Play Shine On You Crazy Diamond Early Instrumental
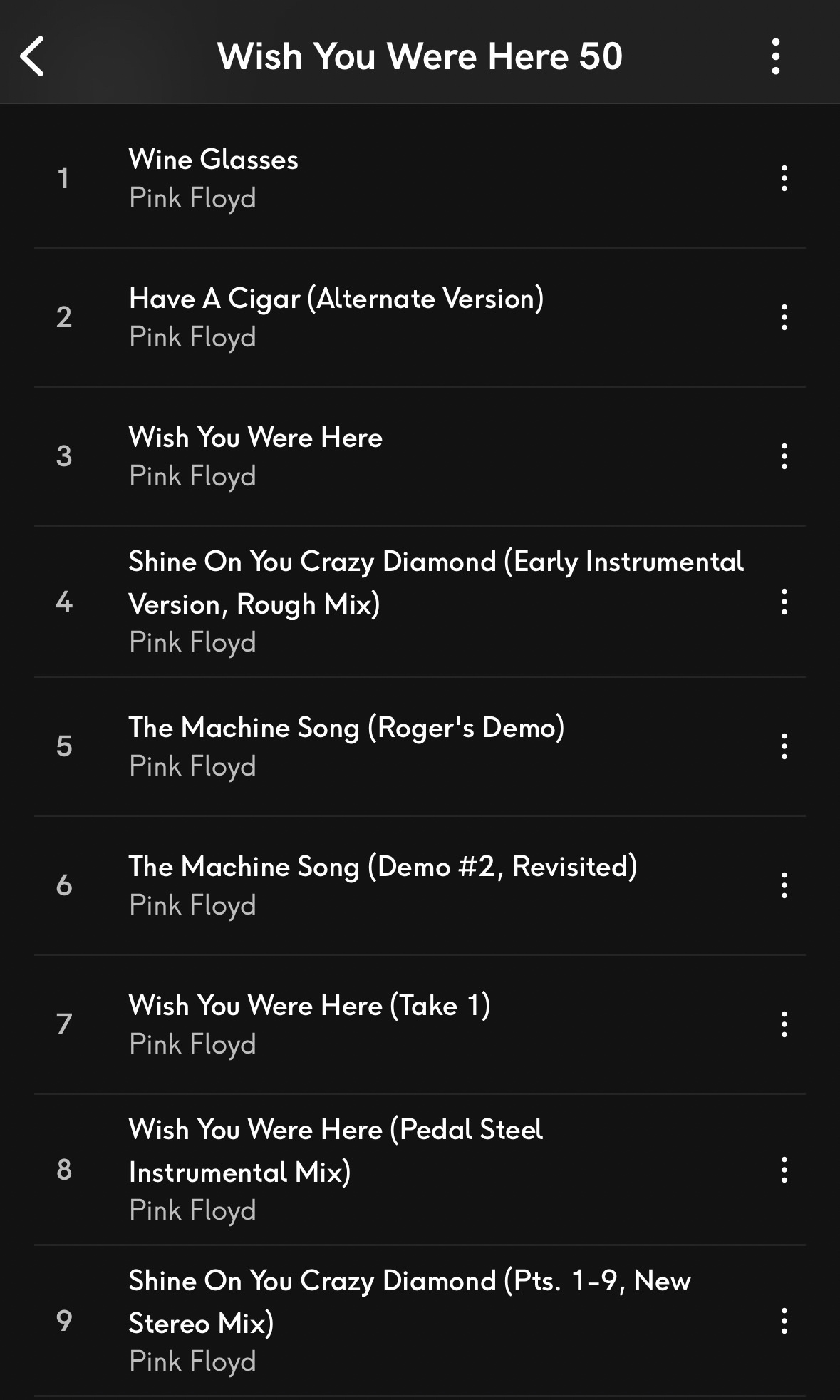The image size is (840, 1400). click(x=435, y=582)
